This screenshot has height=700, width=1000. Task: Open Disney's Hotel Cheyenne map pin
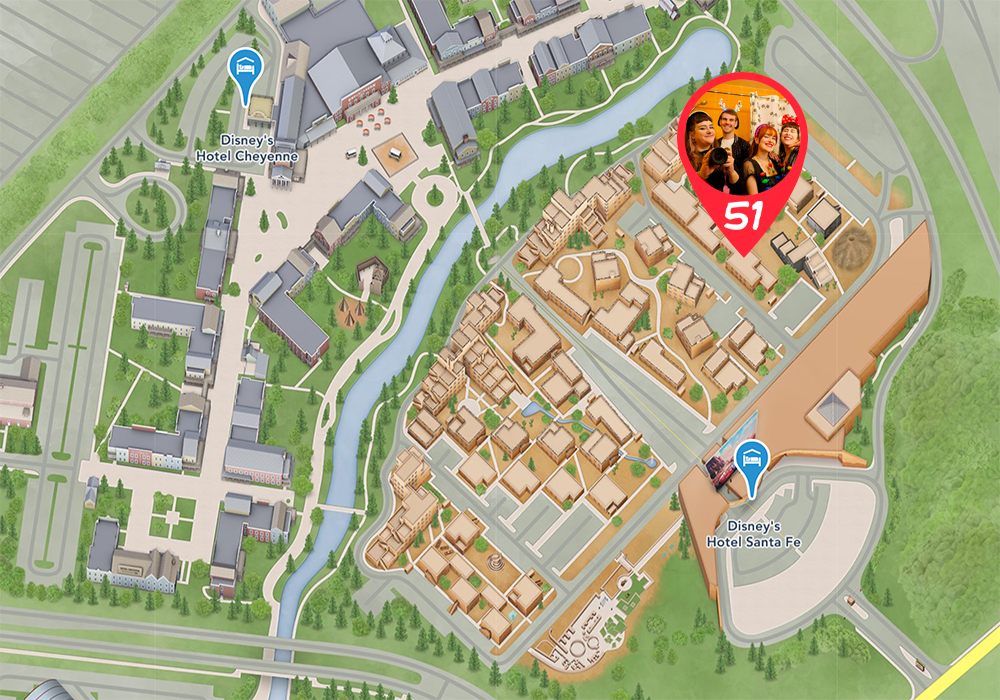coord(243,71)
